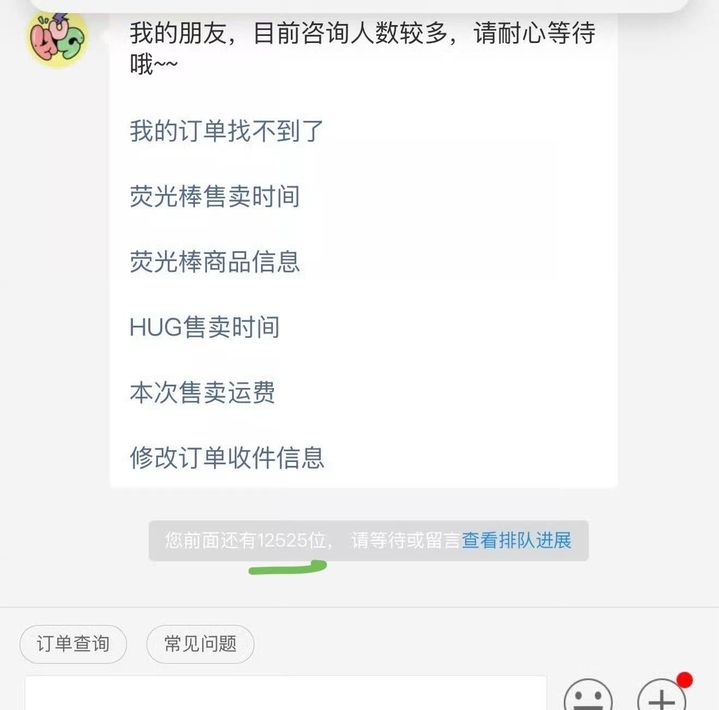Tap the 订单查询 chip
The image size is (719, 710).
click(x=73, y=644)
